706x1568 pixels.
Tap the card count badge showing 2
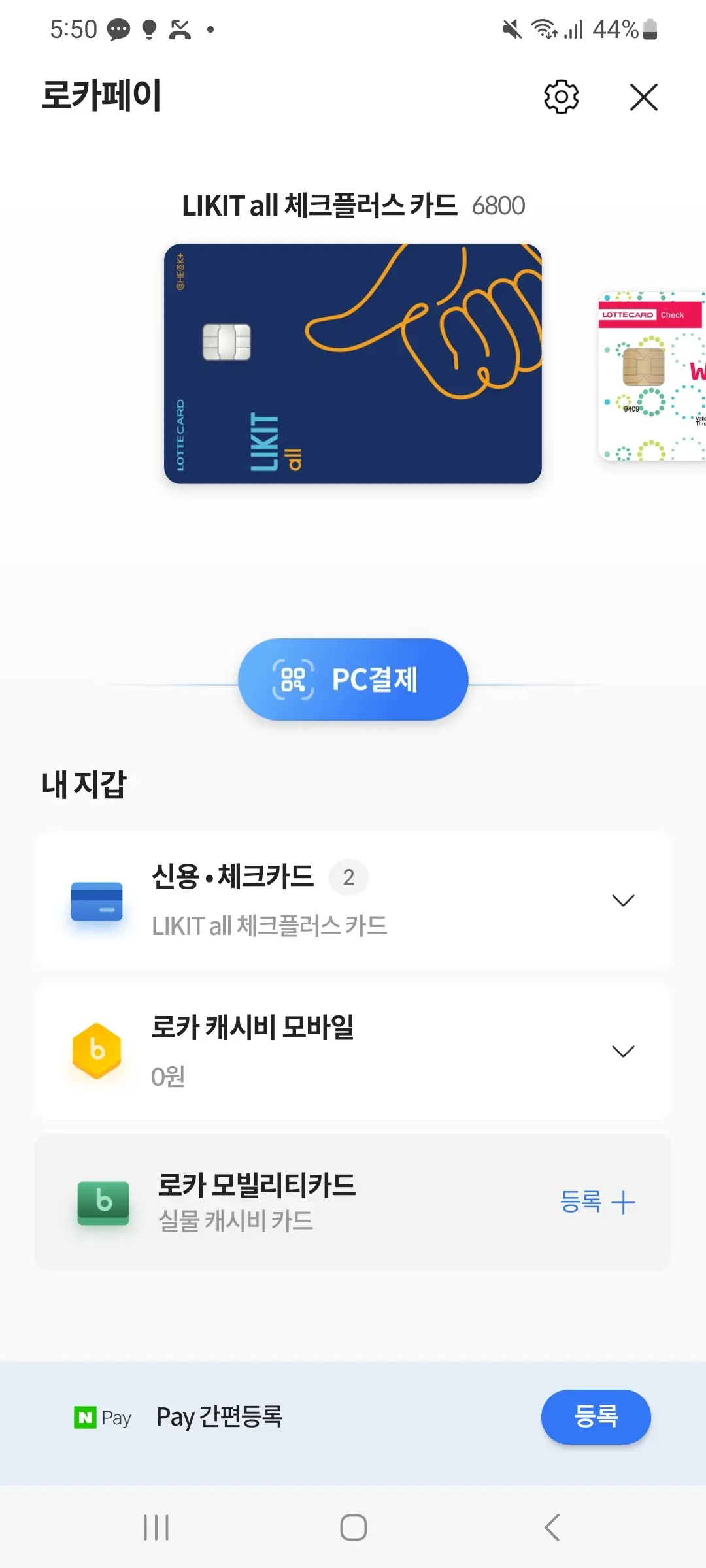click(349, 877)
